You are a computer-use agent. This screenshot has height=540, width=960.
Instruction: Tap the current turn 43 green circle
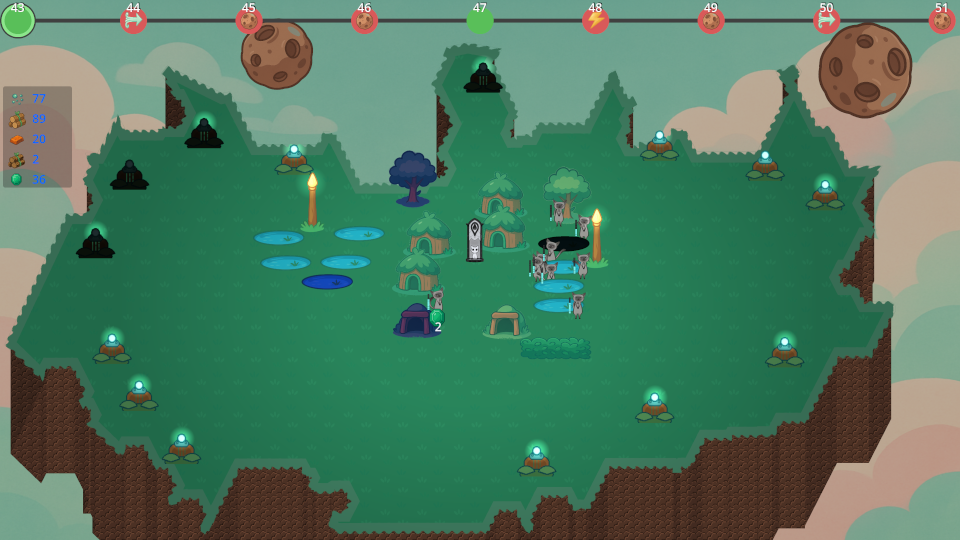tap(18, 20)
